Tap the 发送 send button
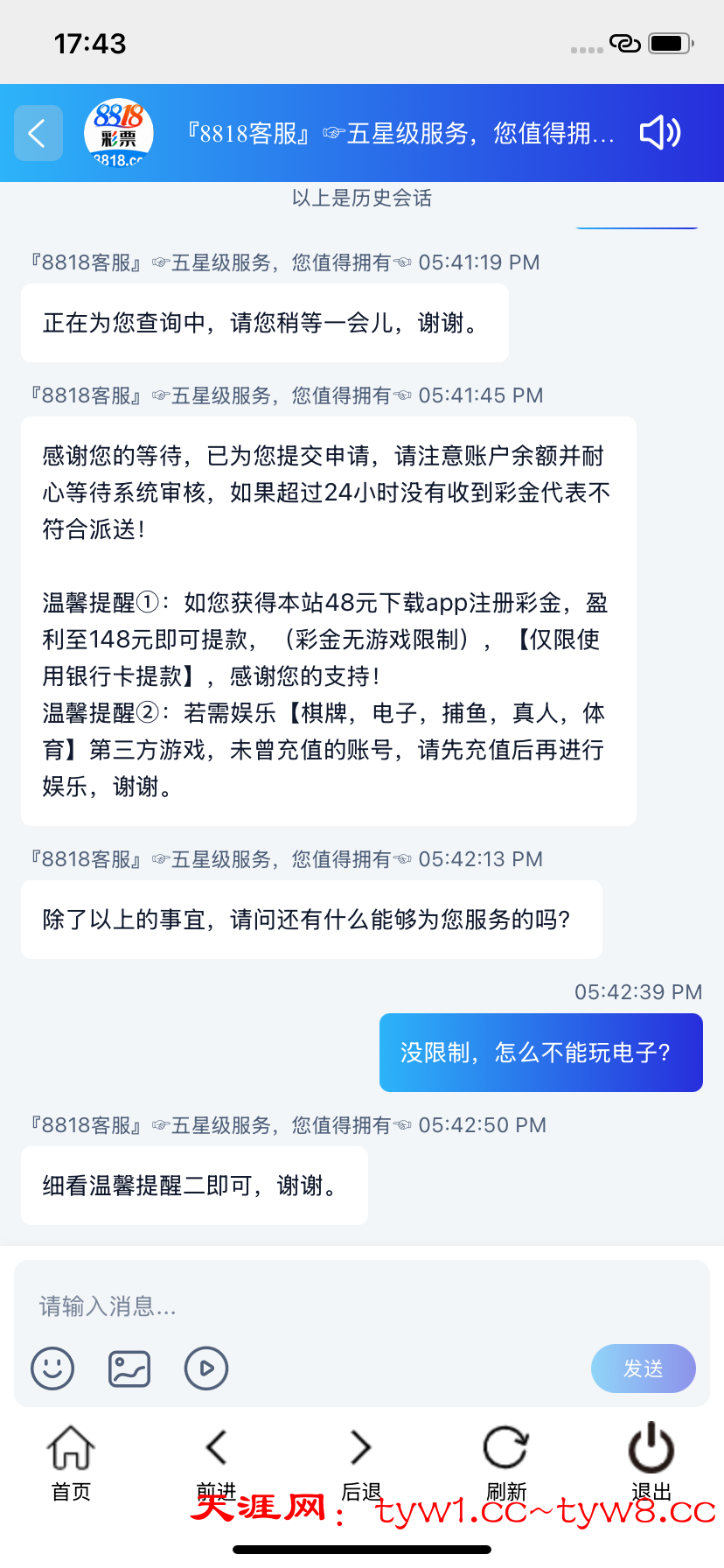 (643, 1368)
